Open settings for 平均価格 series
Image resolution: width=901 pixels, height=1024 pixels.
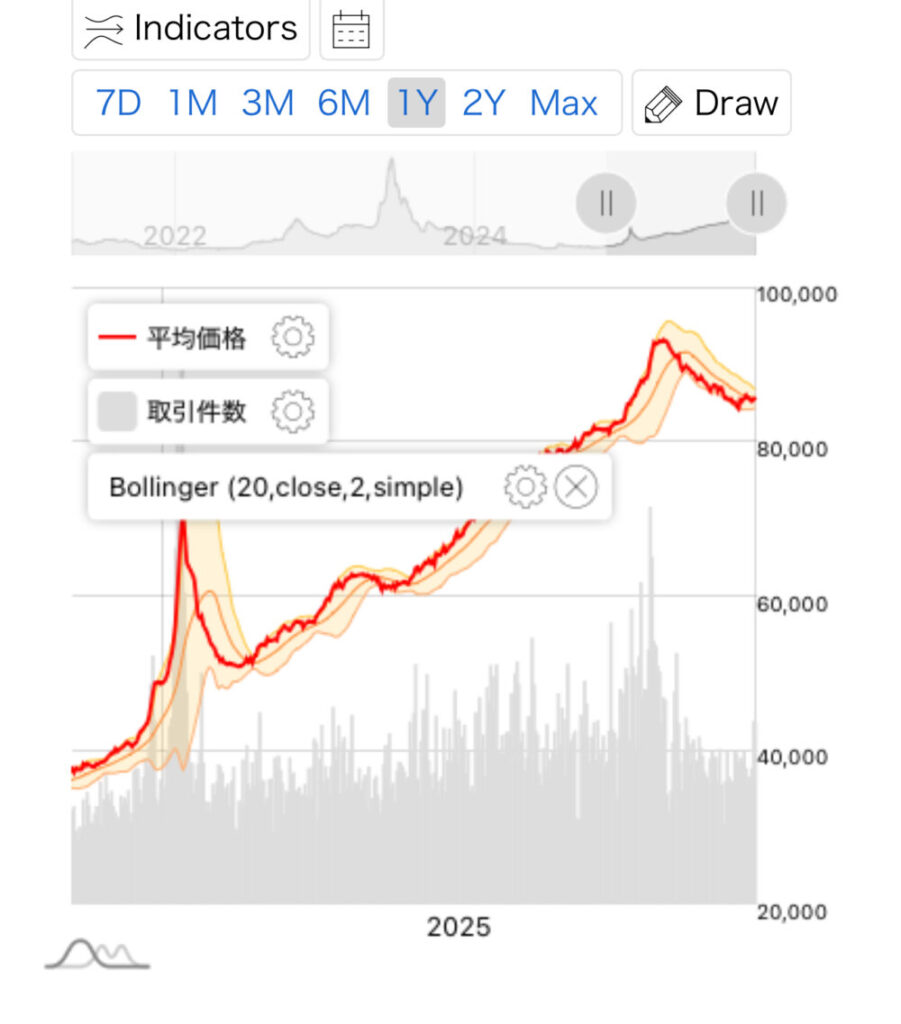[293, 338]
